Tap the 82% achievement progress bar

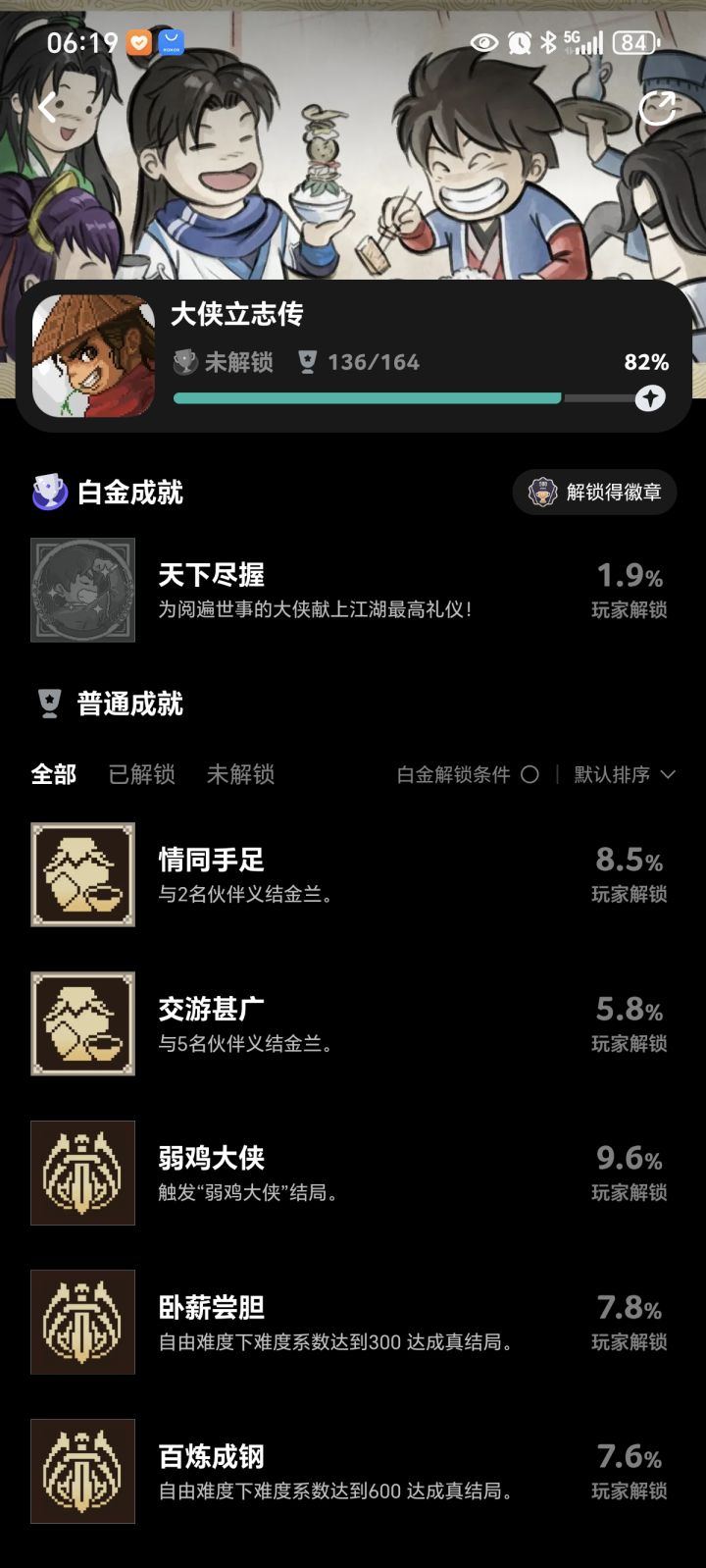pos(412,397)
